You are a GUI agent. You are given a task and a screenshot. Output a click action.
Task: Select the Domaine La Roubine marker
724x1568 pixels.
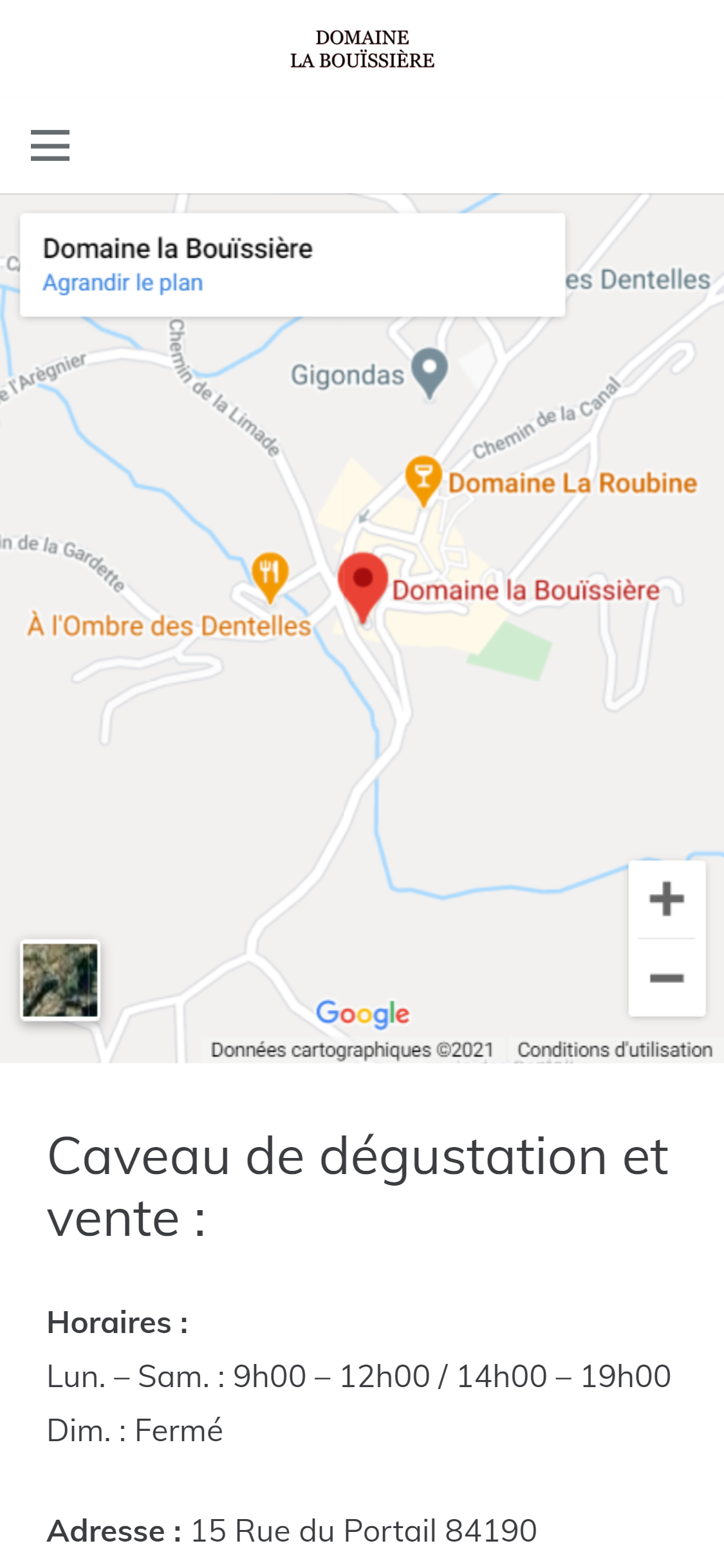click(423, 481)
